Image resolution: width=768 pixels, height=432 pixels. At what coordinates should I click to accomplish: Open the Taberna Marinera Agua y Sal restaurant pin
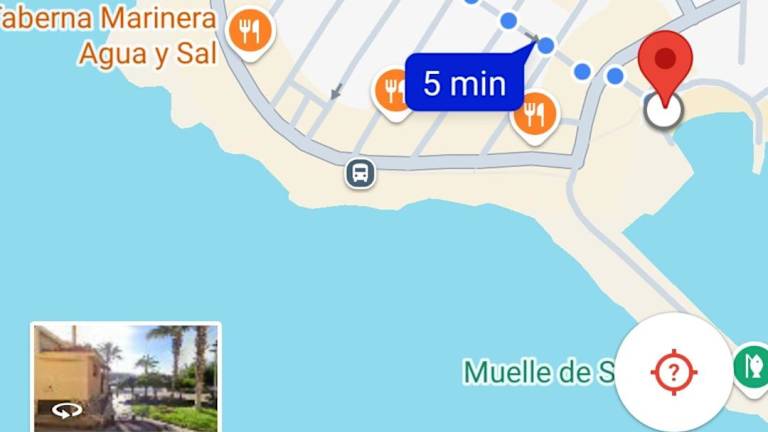tap(250, 32)
